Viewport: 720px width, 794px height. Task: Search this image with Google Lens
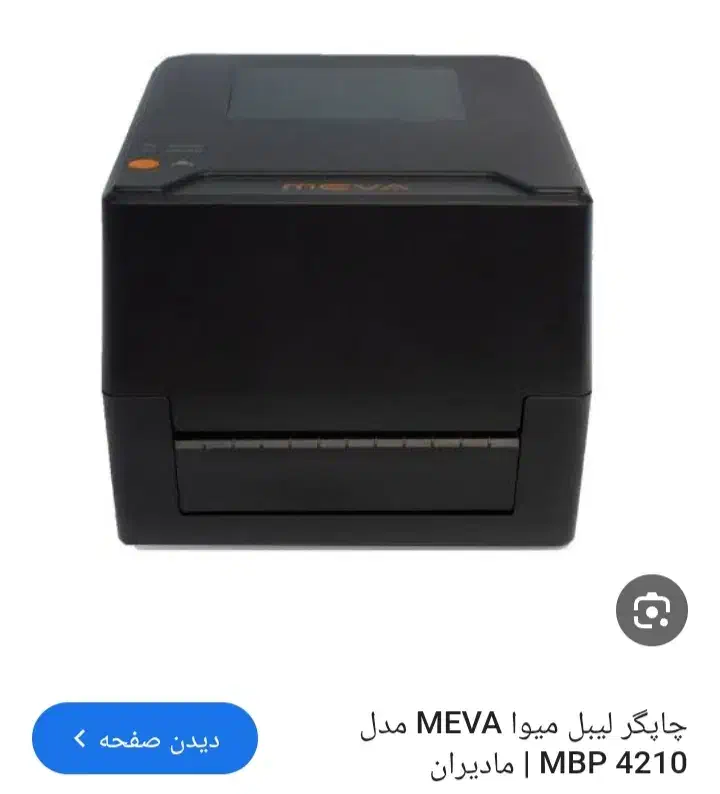click(651, 609)
